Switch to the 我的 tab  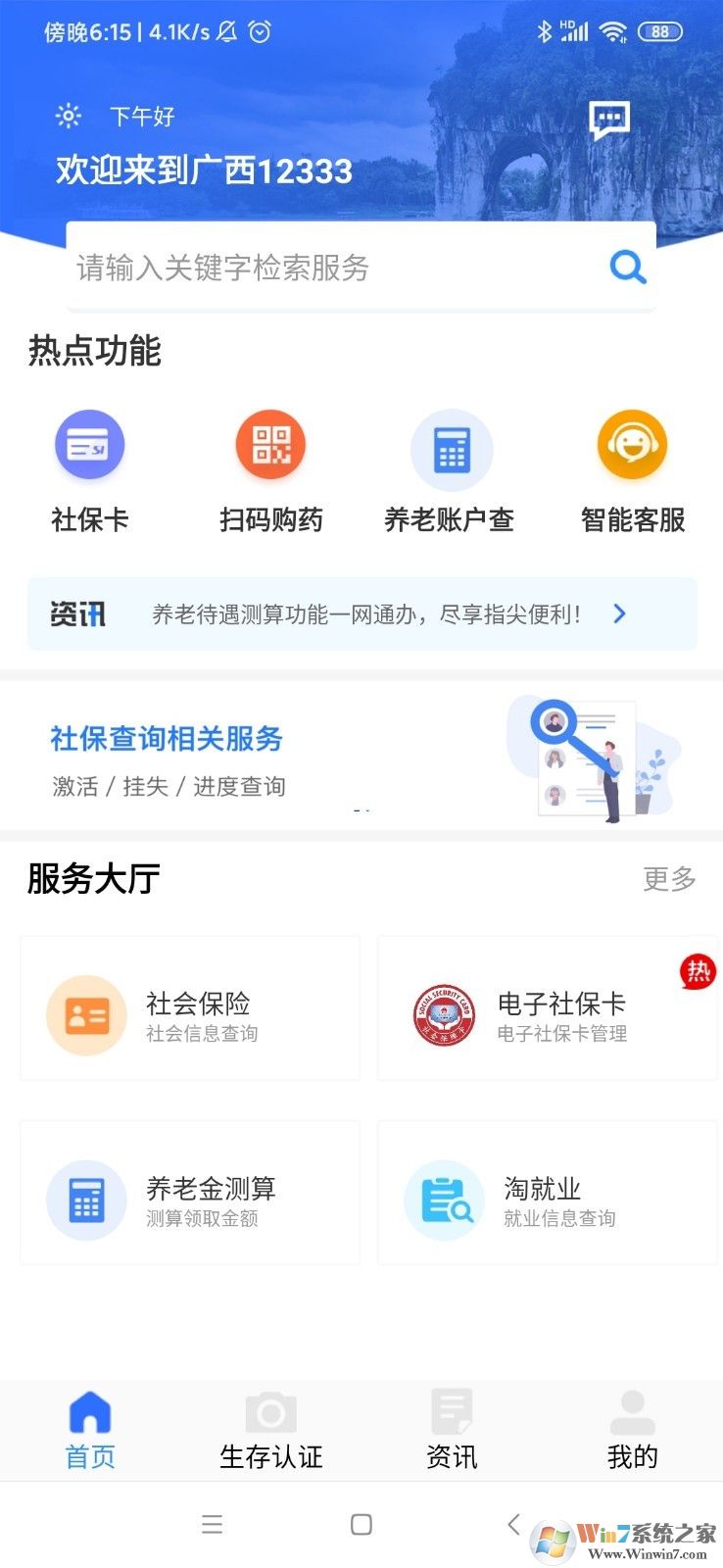pyautogui.click(x=632, y=1431)
